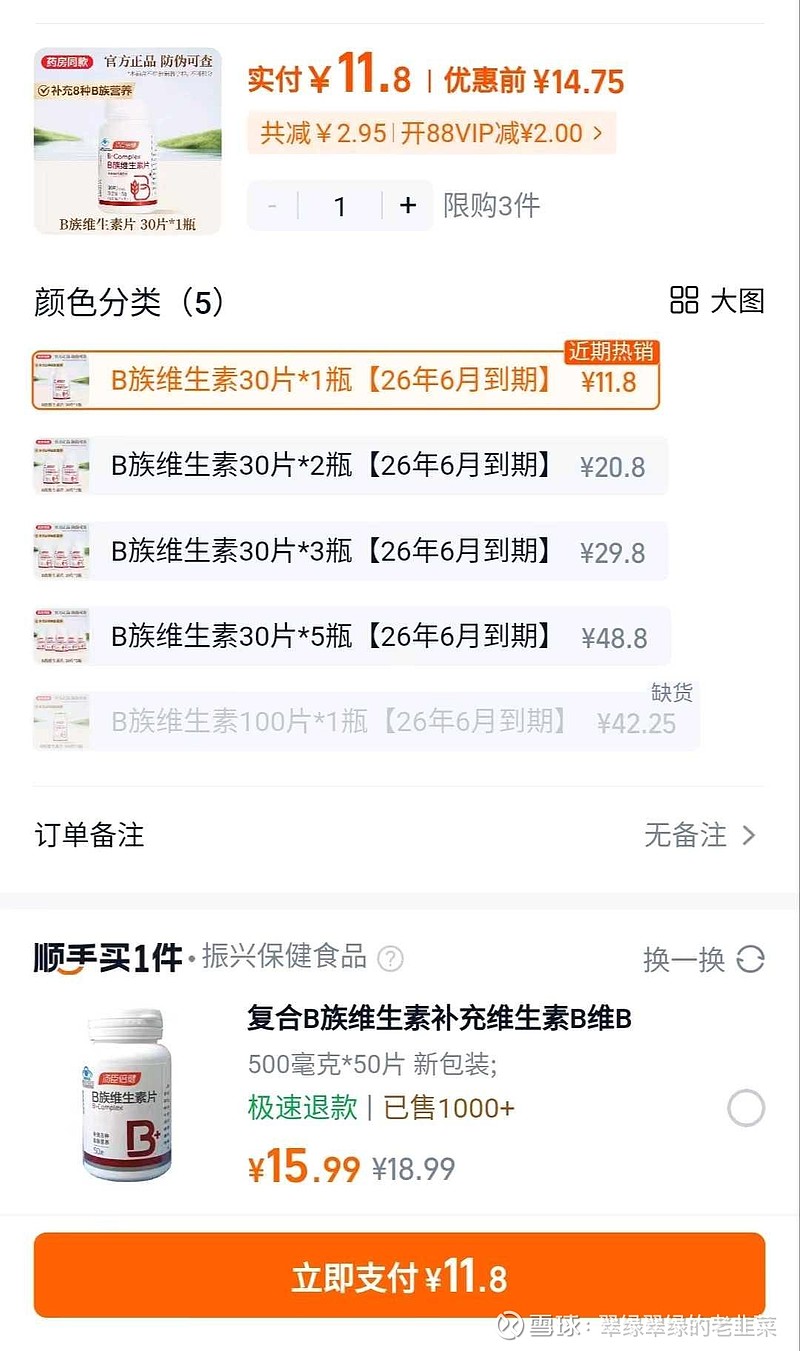Click the 立即支付 pay now button
800x1351 pixels.
400,1274
